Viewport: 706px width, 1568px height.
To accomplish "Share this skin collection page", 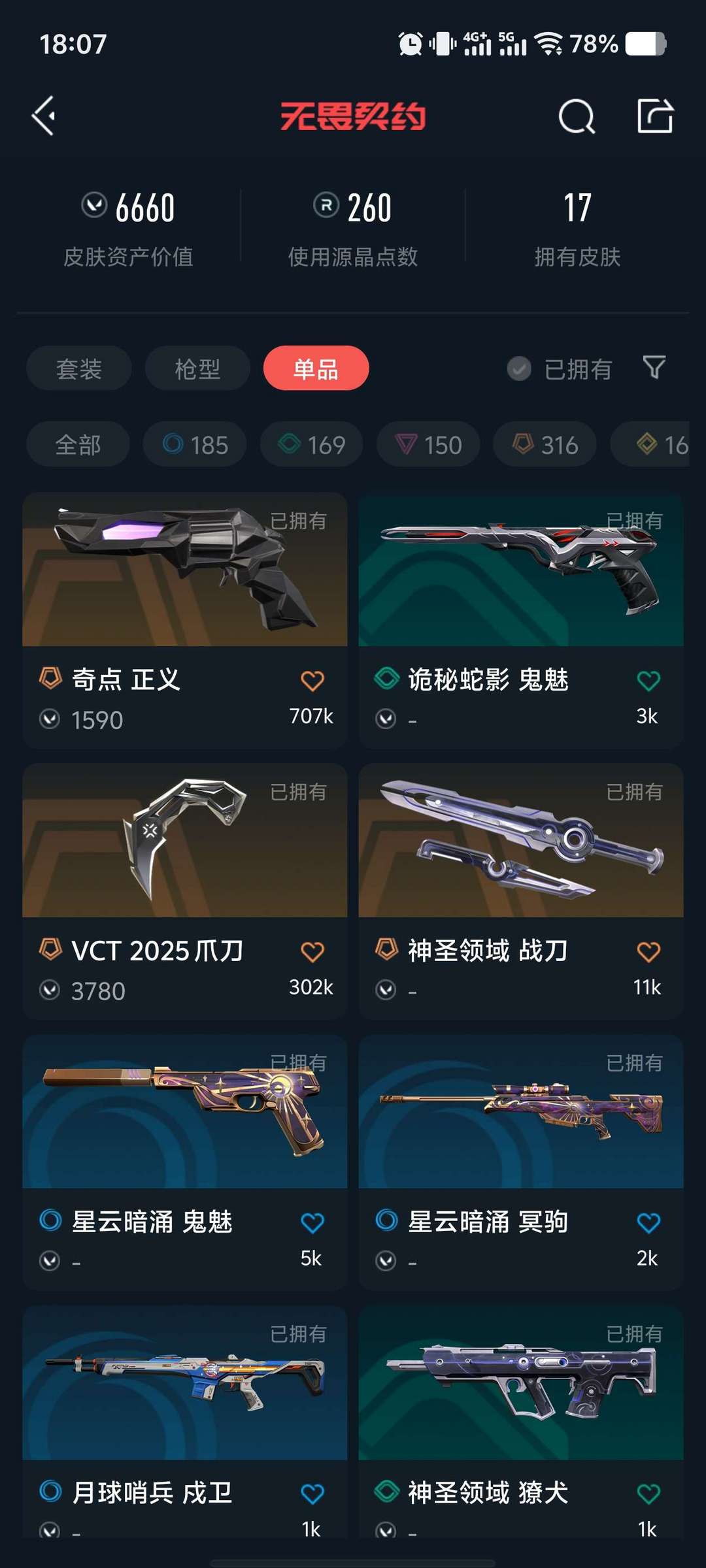I will [655, 116].
